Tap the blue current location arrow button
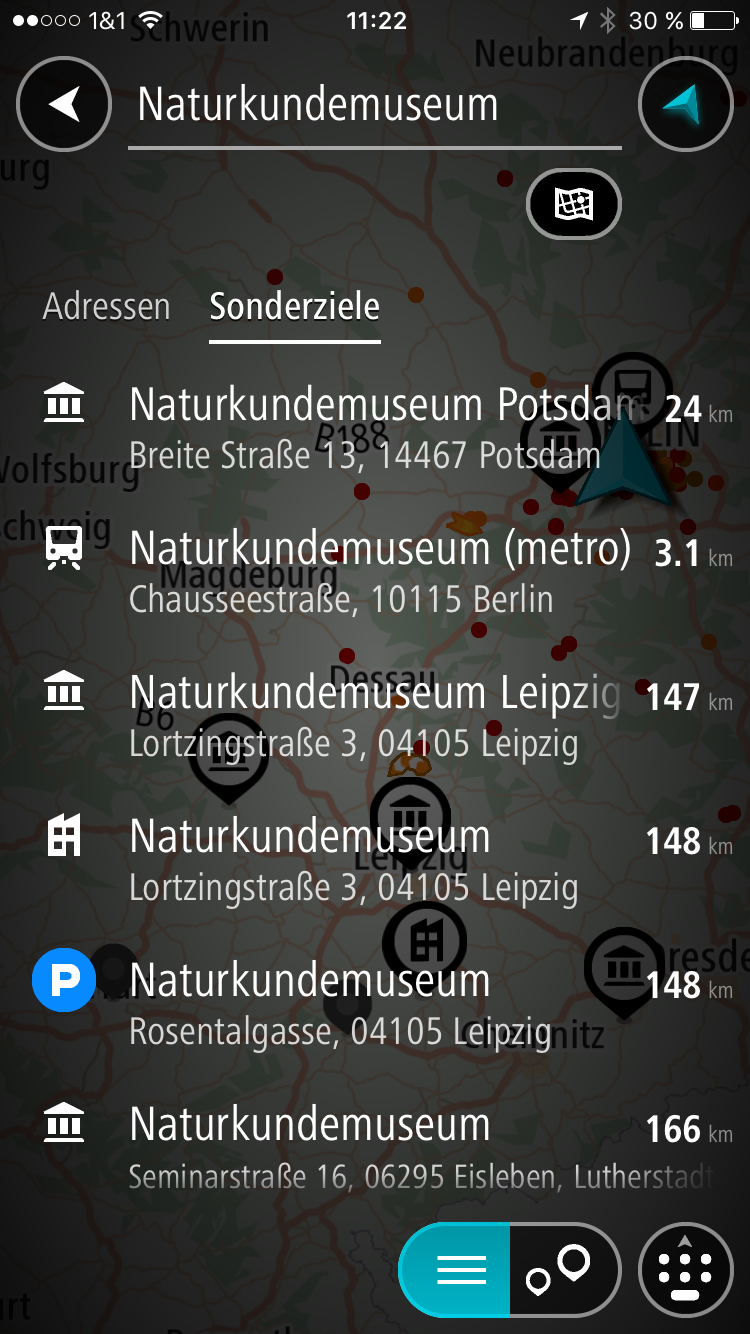Viewport: 750px width, 1334px height. click(x=685, y=104)
